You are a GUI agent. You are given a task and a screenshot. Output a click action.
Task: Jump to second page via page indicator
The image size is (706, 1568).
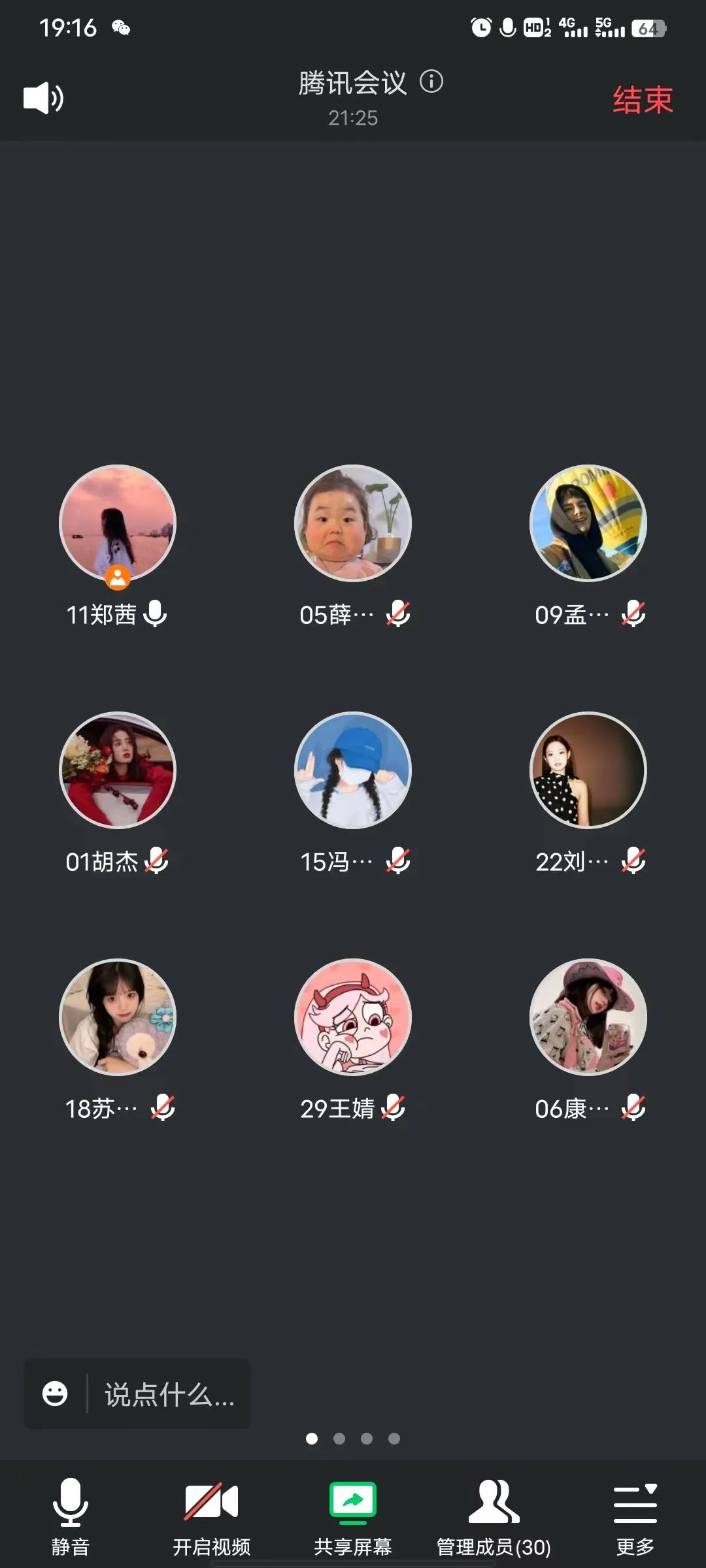pyautogui.click(x=339, y=1439)
